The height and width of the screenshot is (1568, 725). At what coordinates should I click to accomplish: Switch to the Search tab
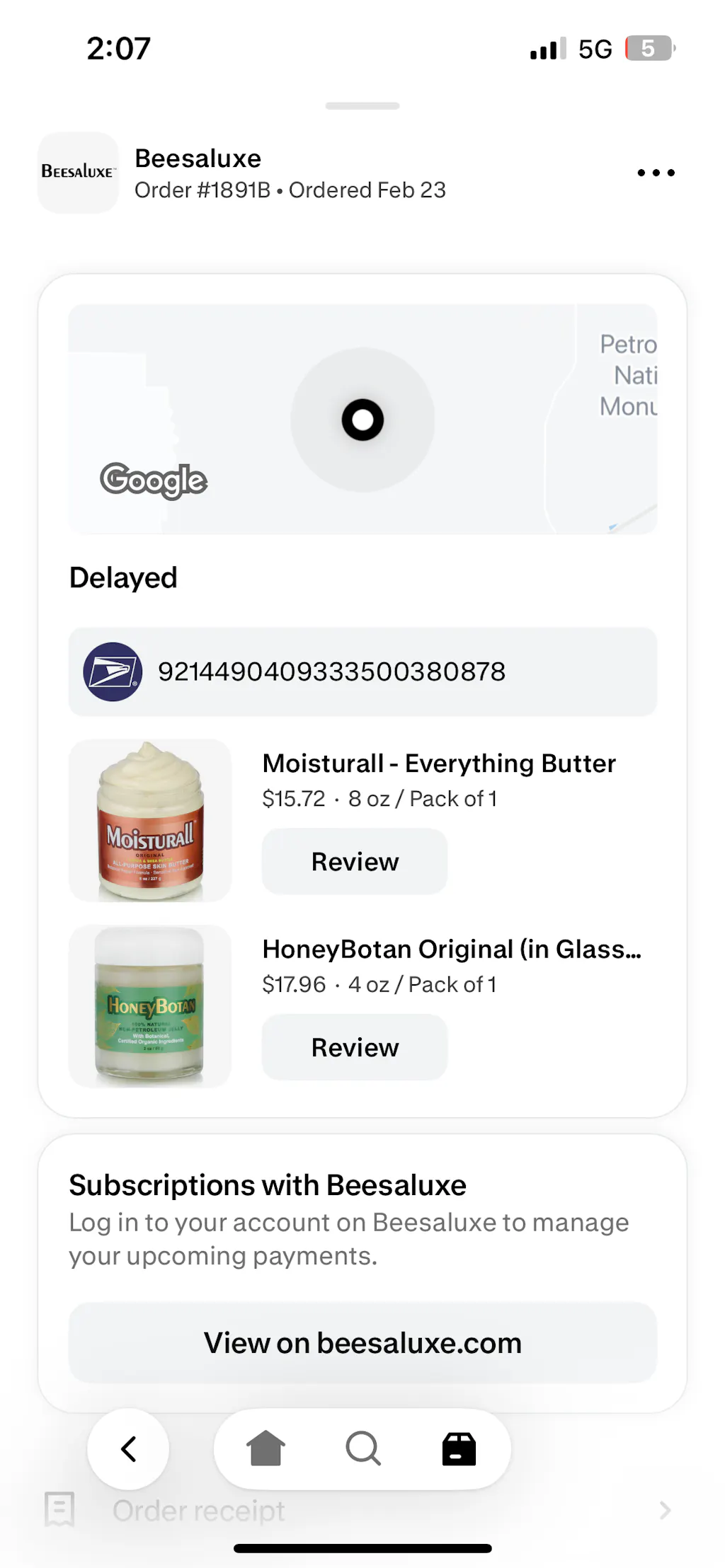click(x=363, y=1448)
